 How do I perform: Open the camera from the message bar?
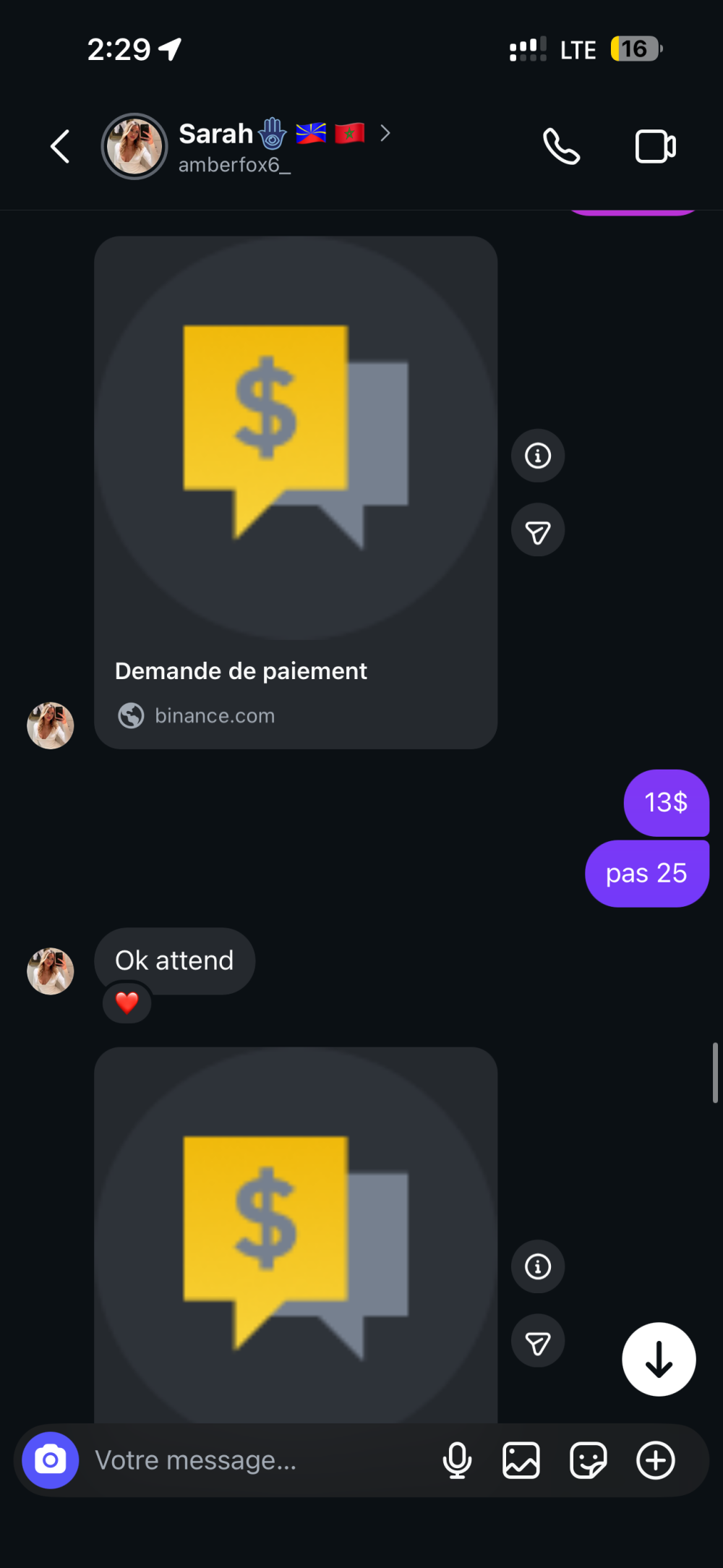[51, 1460]
